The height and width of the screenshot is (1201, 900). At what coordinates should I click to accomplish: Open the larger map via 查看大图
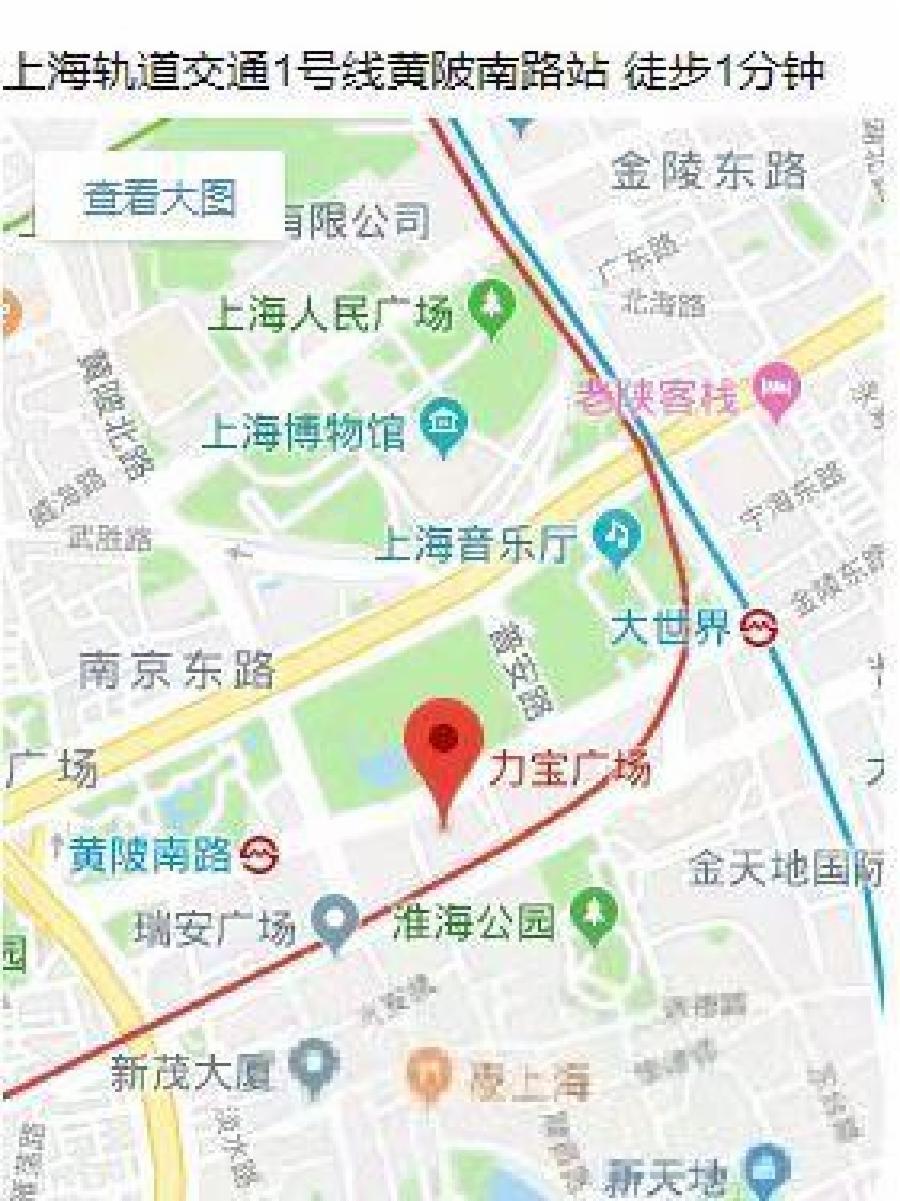click(x=160, y=198)
